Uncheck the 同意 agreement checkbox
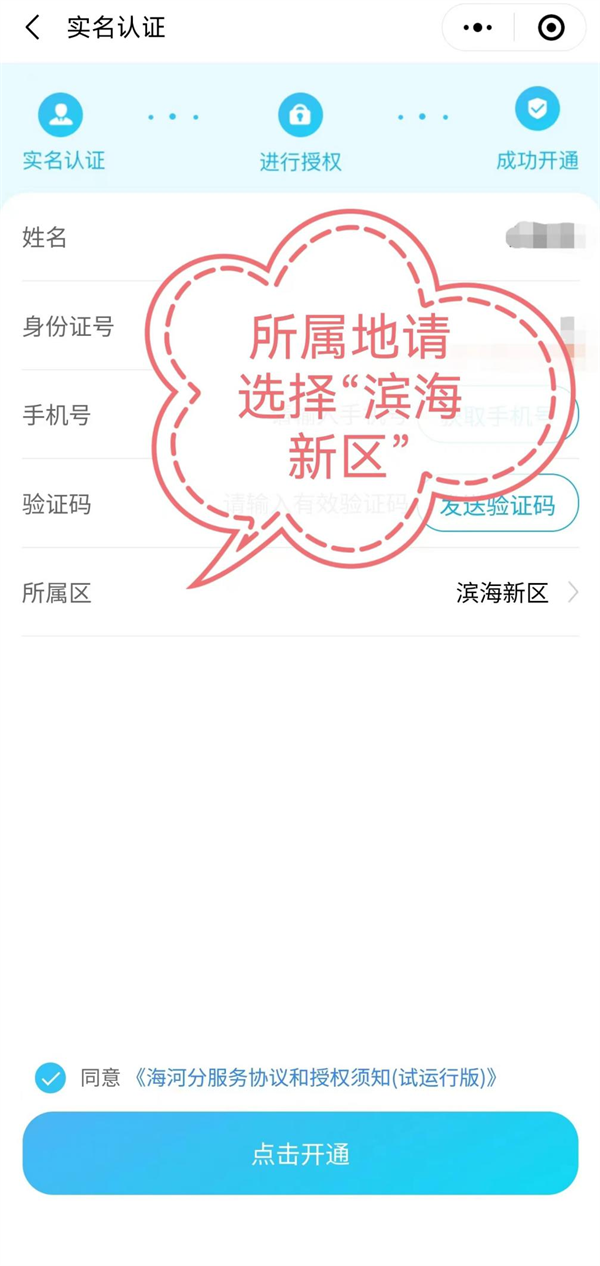The image size is (600, 1266). pyautogui.click(x=50, y=1077)
